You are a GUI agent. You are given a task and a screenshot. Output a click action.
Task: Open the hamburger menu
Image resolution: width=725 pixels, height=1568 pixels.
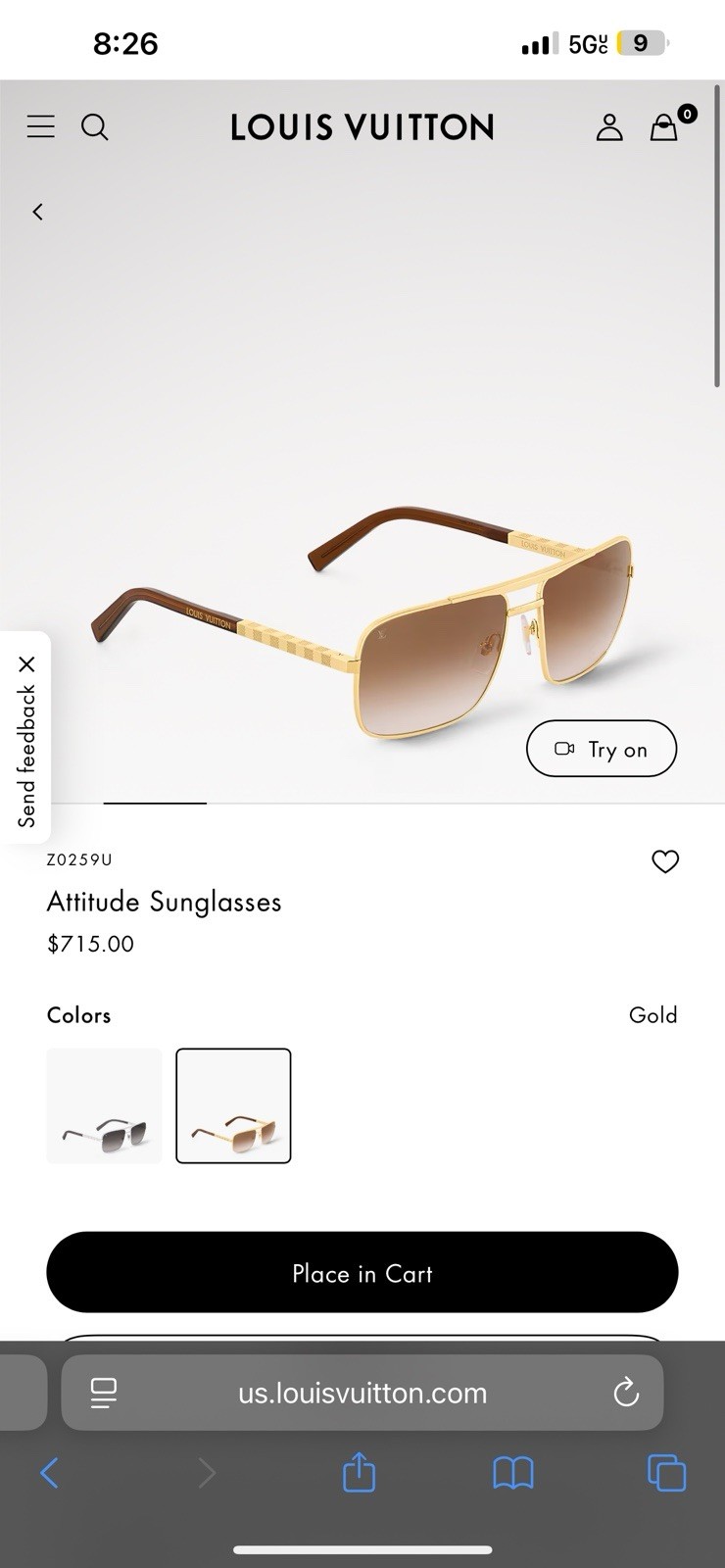pos(40,126)
